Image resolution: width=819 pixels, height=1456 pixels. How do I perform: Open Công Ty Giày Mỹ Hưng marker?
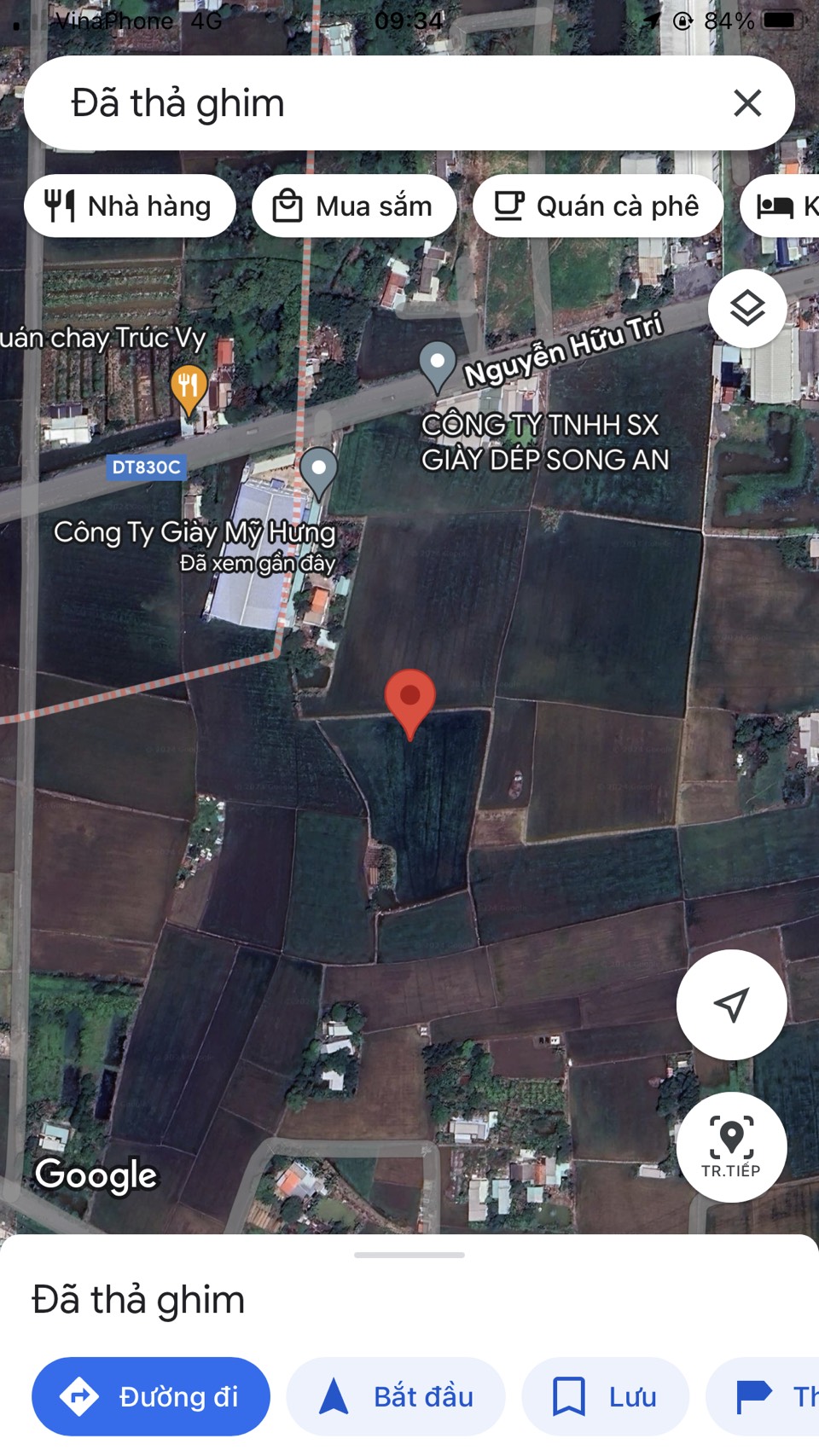pos(319,471)
